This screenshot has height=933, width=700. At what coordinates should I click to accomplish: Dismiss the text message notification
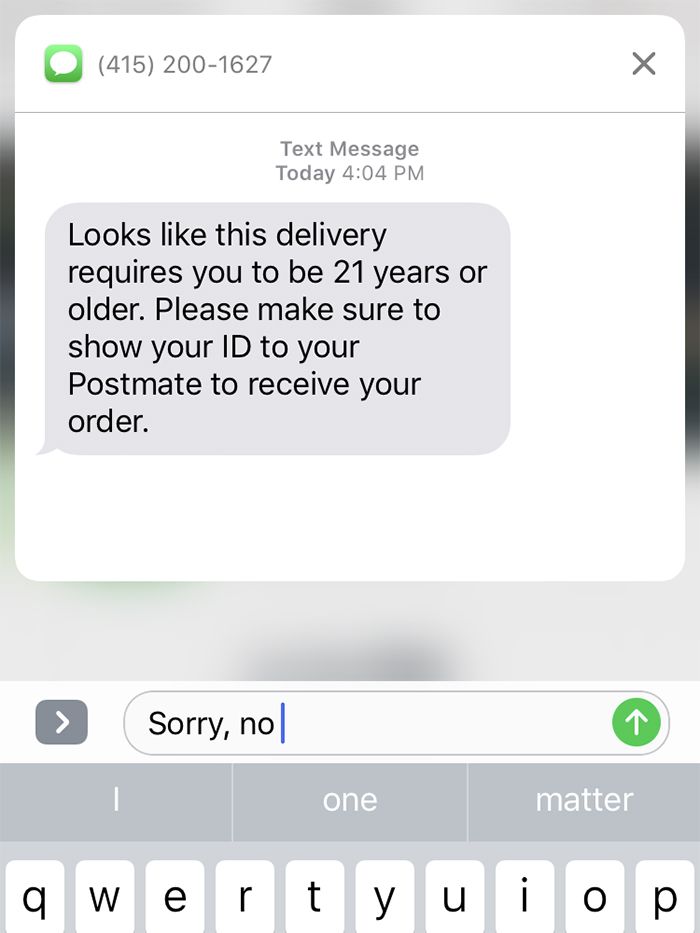[644, 64]
